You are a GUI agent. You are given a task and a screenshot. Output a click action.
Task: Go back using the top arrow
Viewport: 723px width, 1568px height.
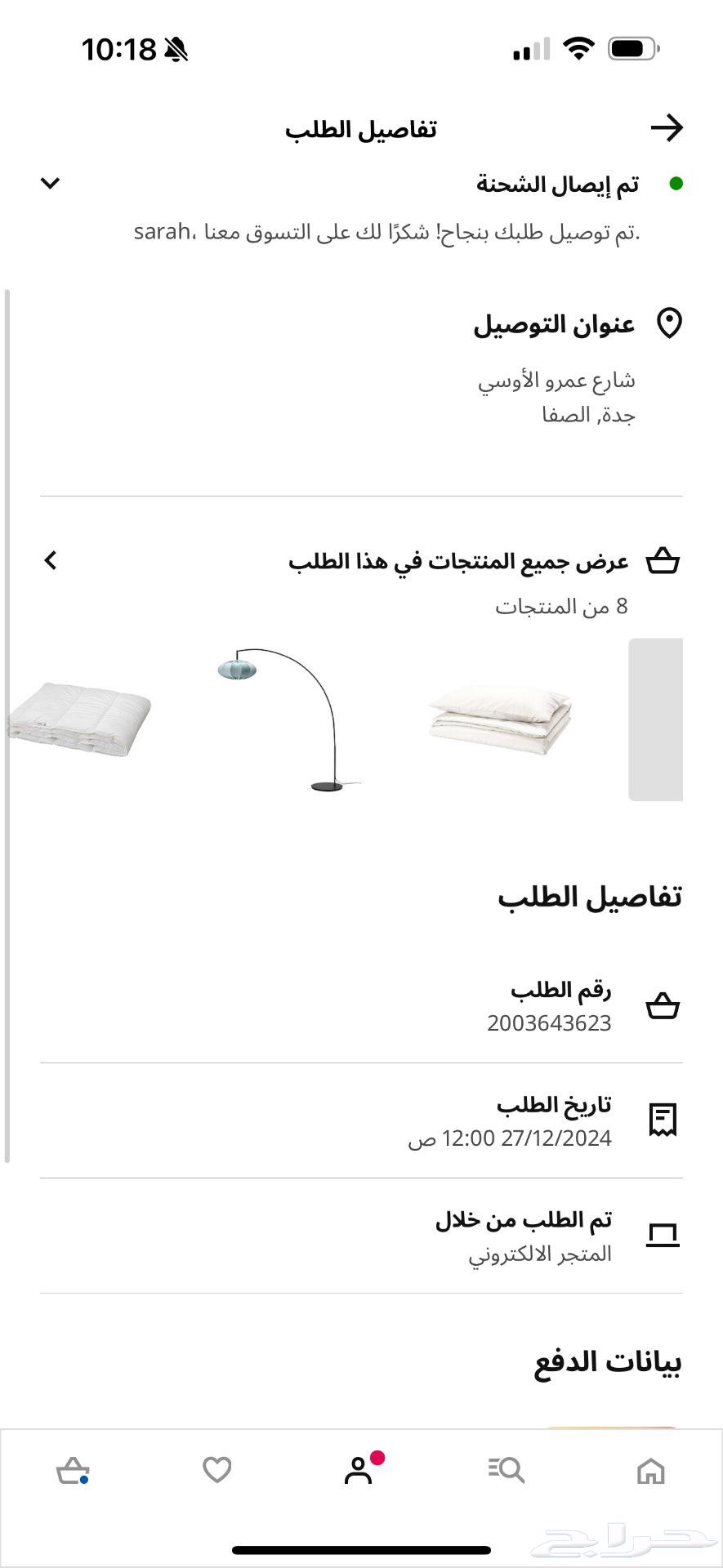[x=667, y=128]
